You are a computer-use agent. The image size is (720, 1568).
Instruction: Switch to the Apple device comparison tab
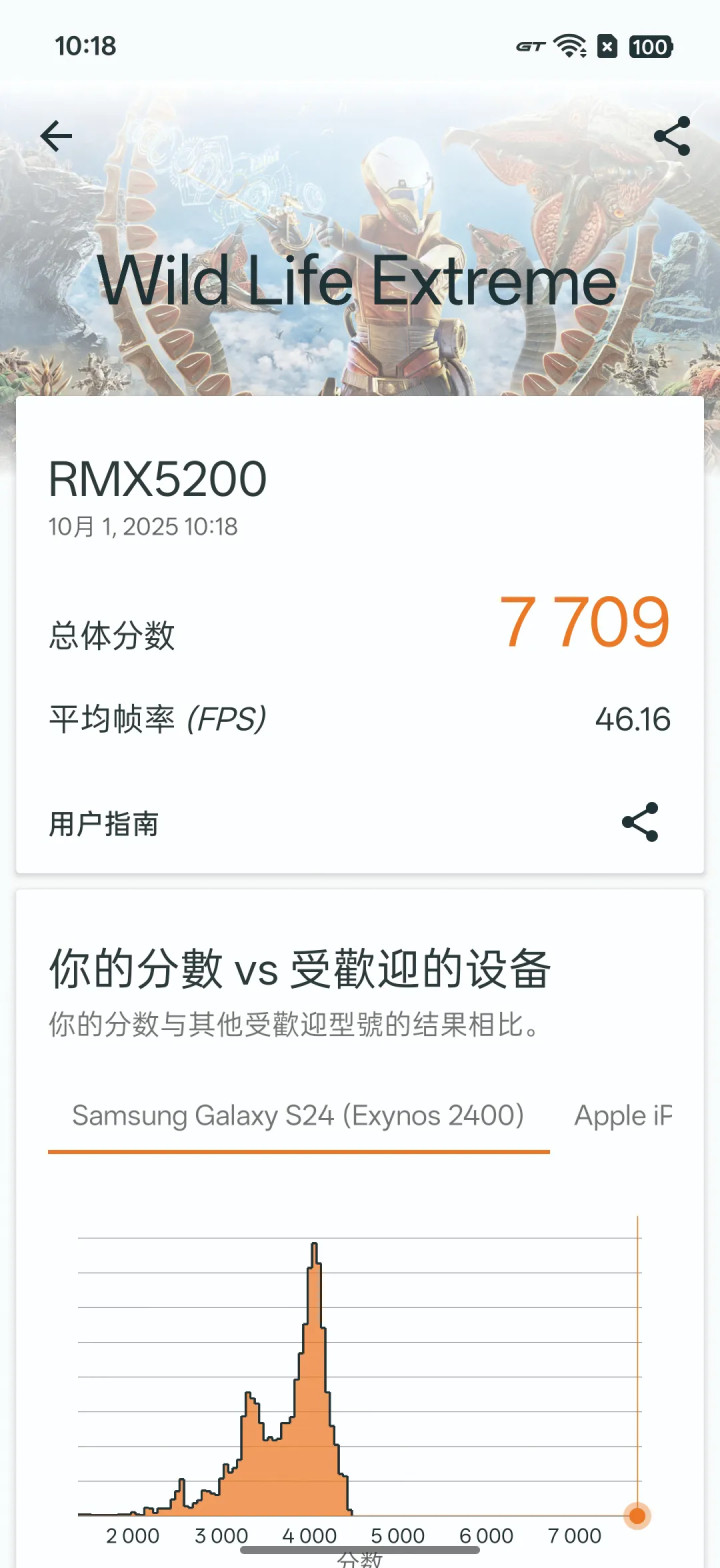[x=622, y=1115]
